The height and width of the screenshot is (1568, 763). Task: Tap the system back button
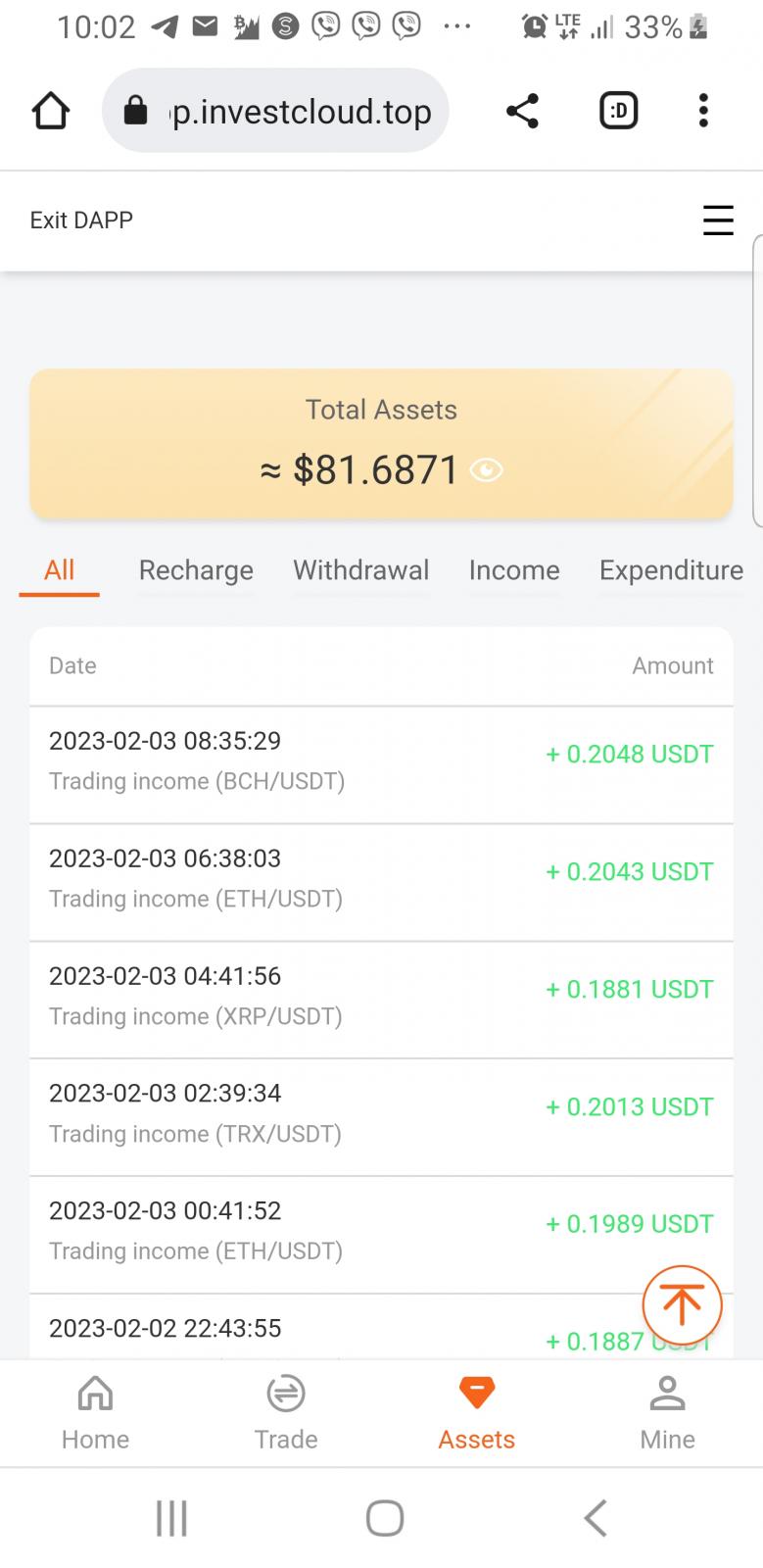(x=596, y=1518)
